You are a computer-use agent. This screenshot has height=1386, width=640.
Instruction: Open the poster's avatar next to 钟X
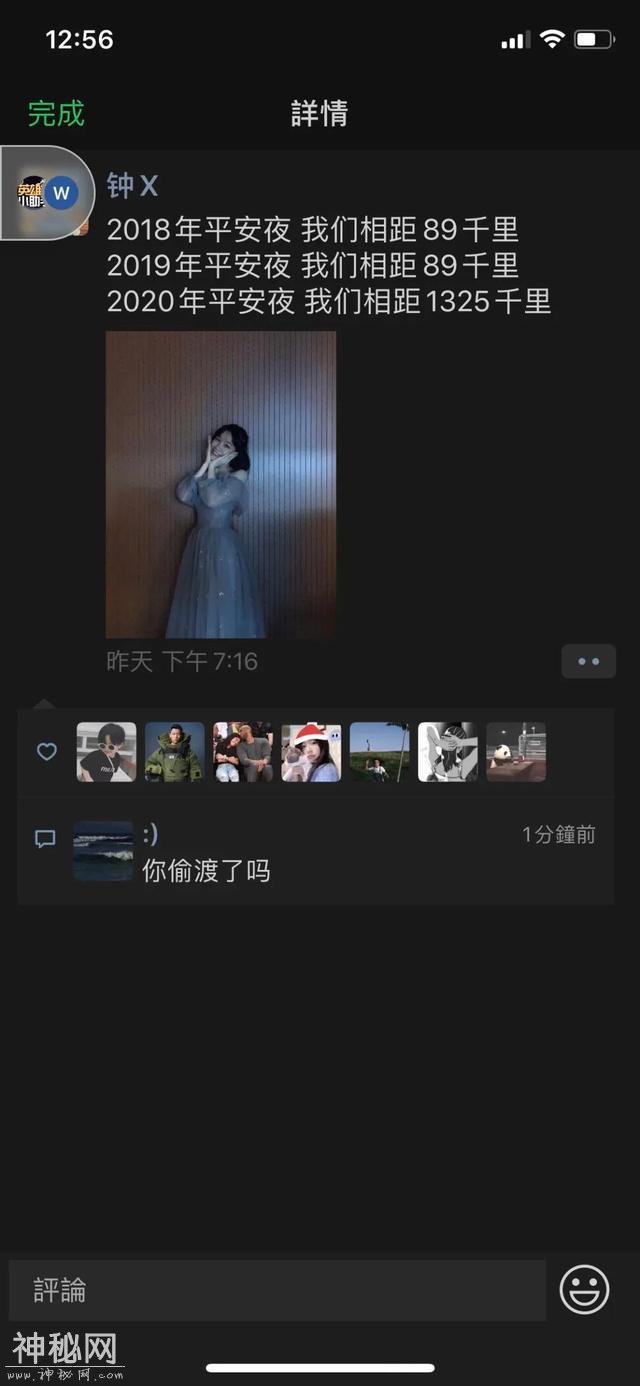(x=48, y=193)
